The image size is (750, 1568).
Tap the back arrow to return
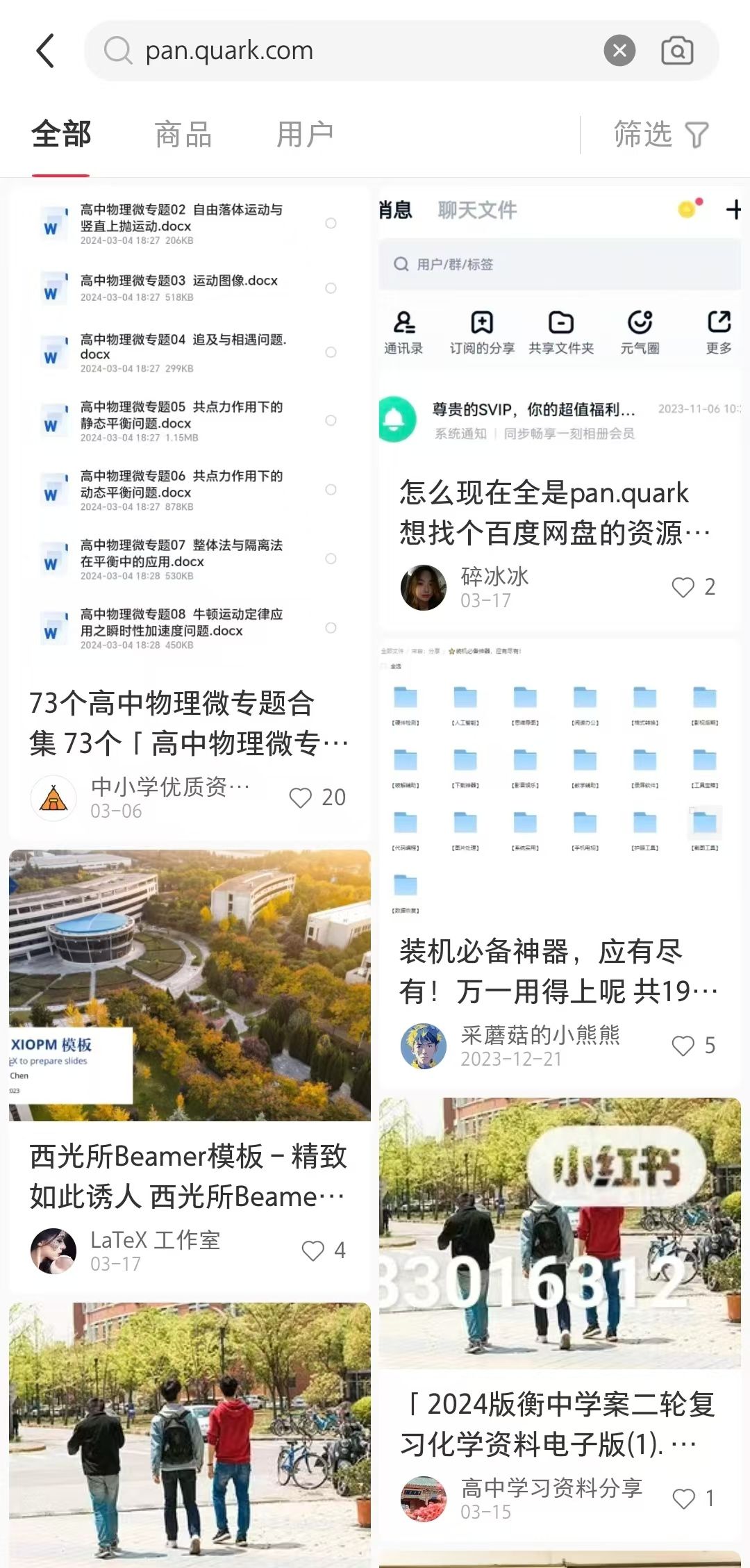(46, 51)
